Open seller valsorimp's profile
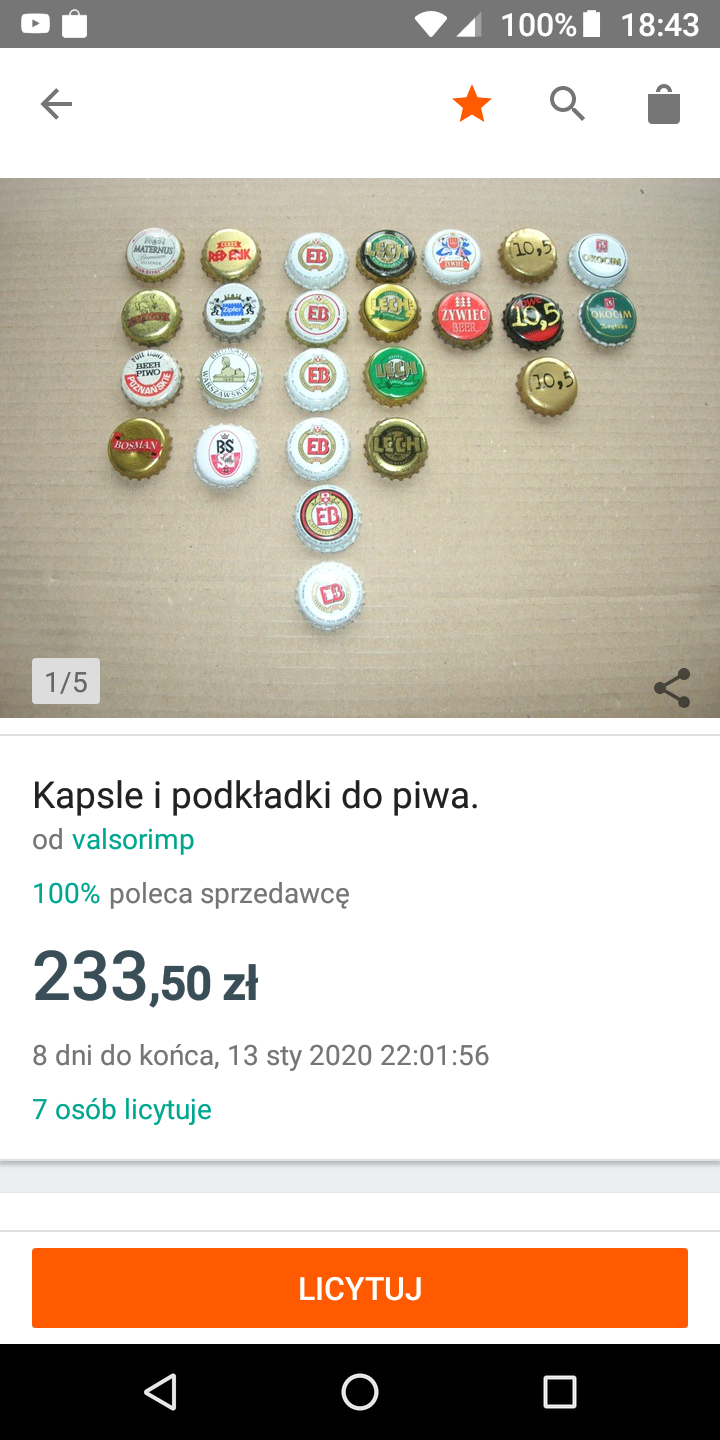The image size is (720, 1440). [133, 840]
